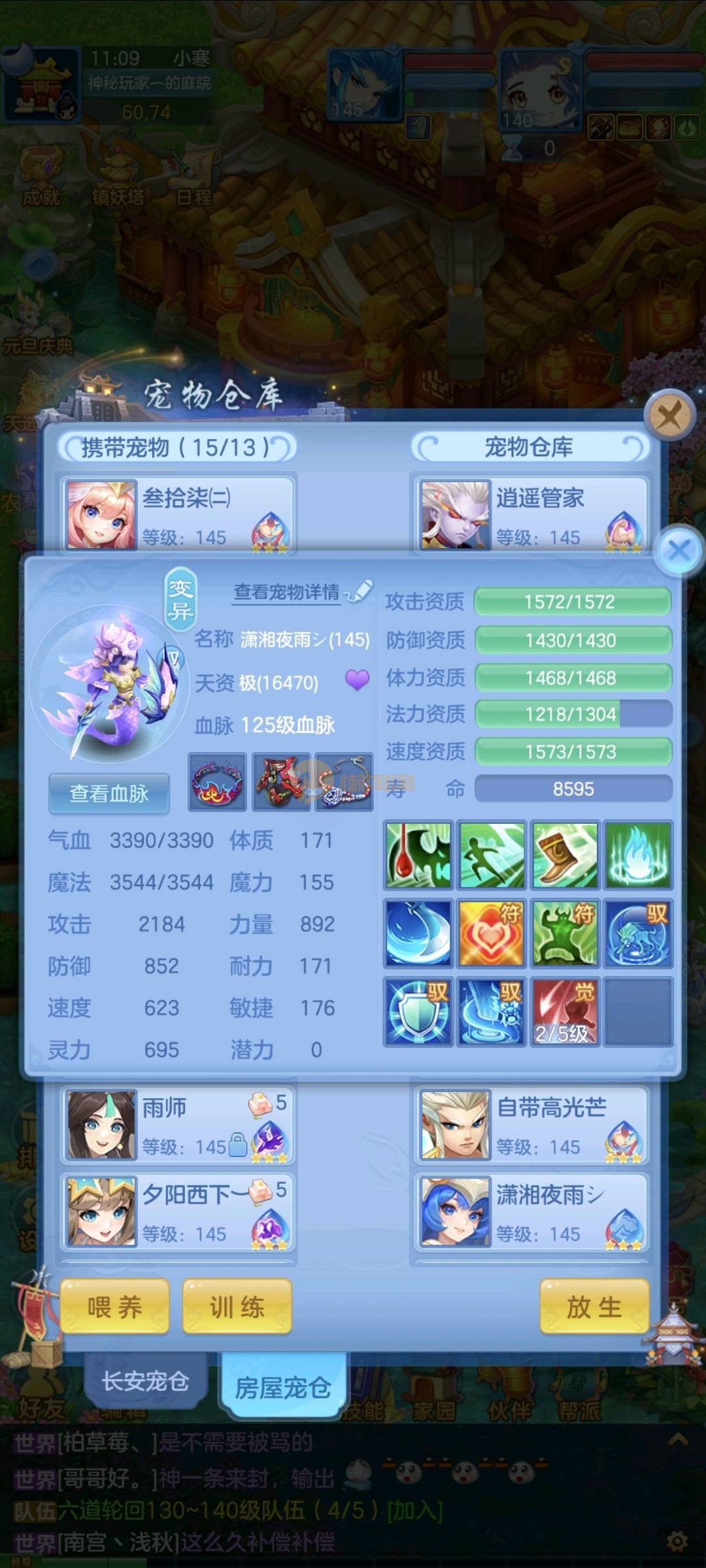
Task: Select the pet 夕阳西下
Action: (x=176, y=1212)
